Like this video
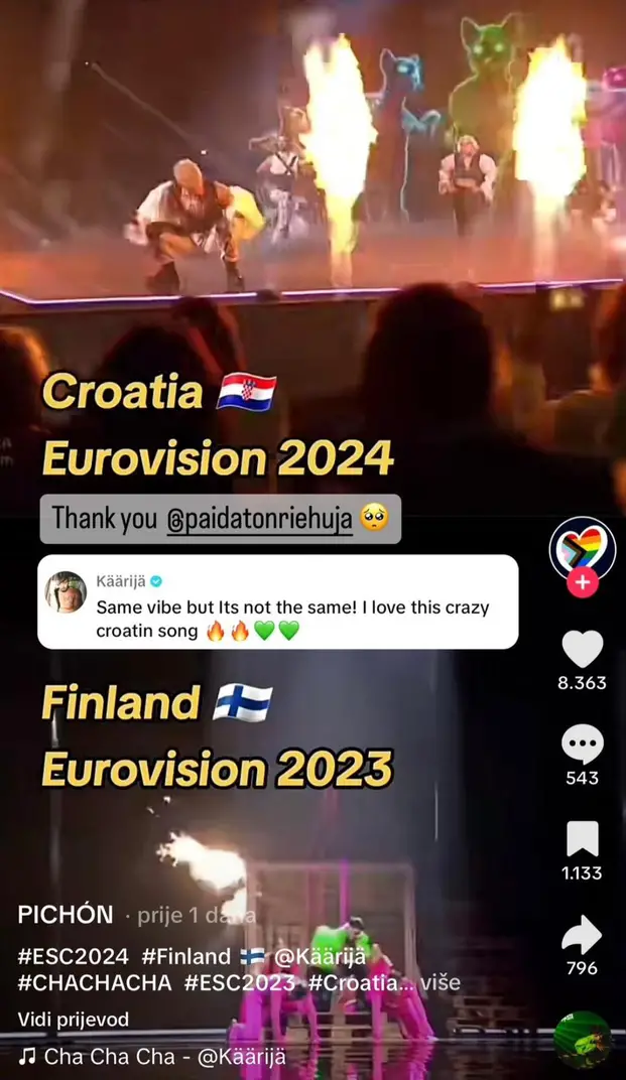The height and width of the screenshot is (1080, 626). click(582, 650)
